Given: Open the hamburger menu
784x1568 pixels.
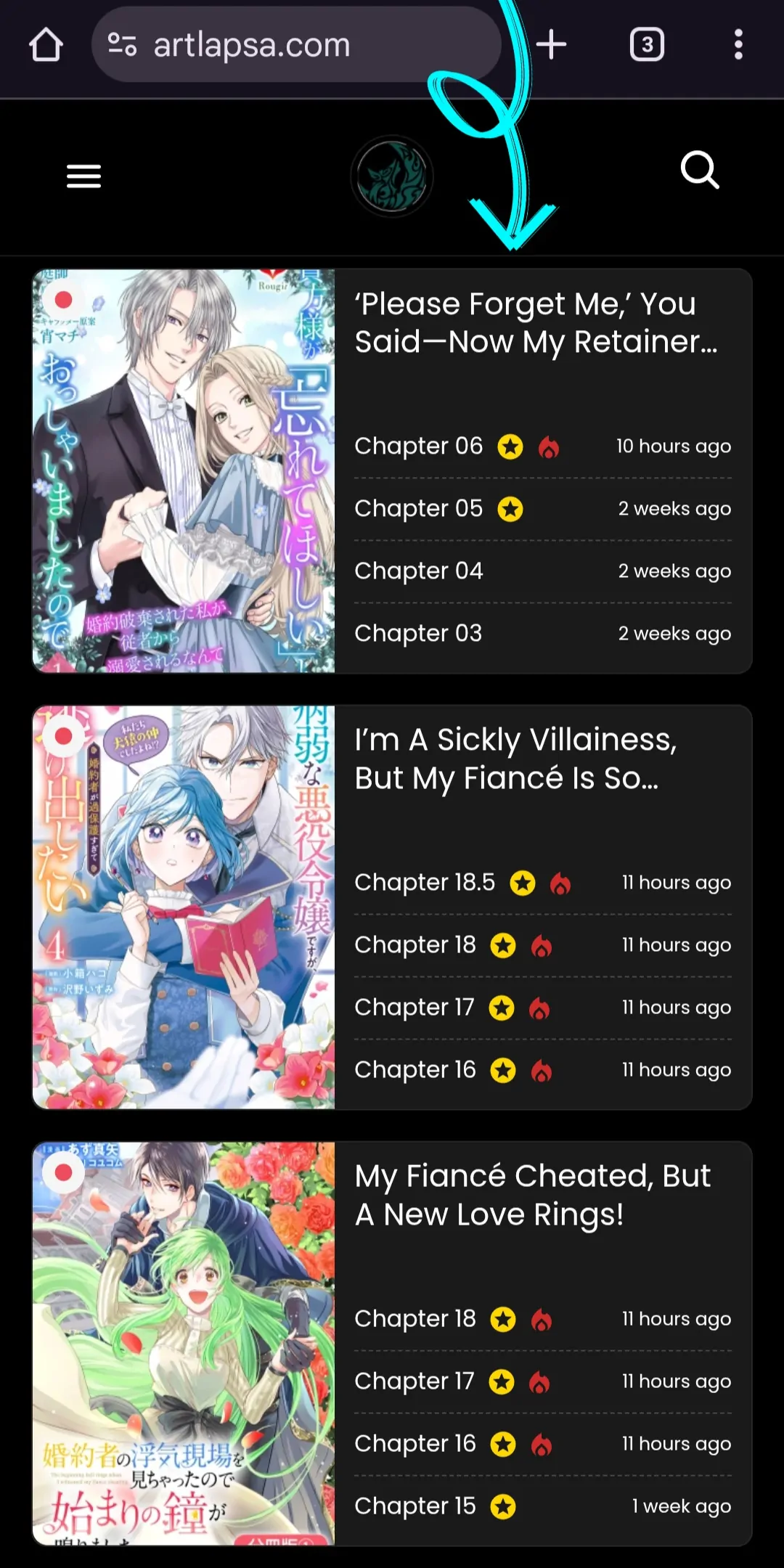Looking at the screenshot, I should (83, 176).
